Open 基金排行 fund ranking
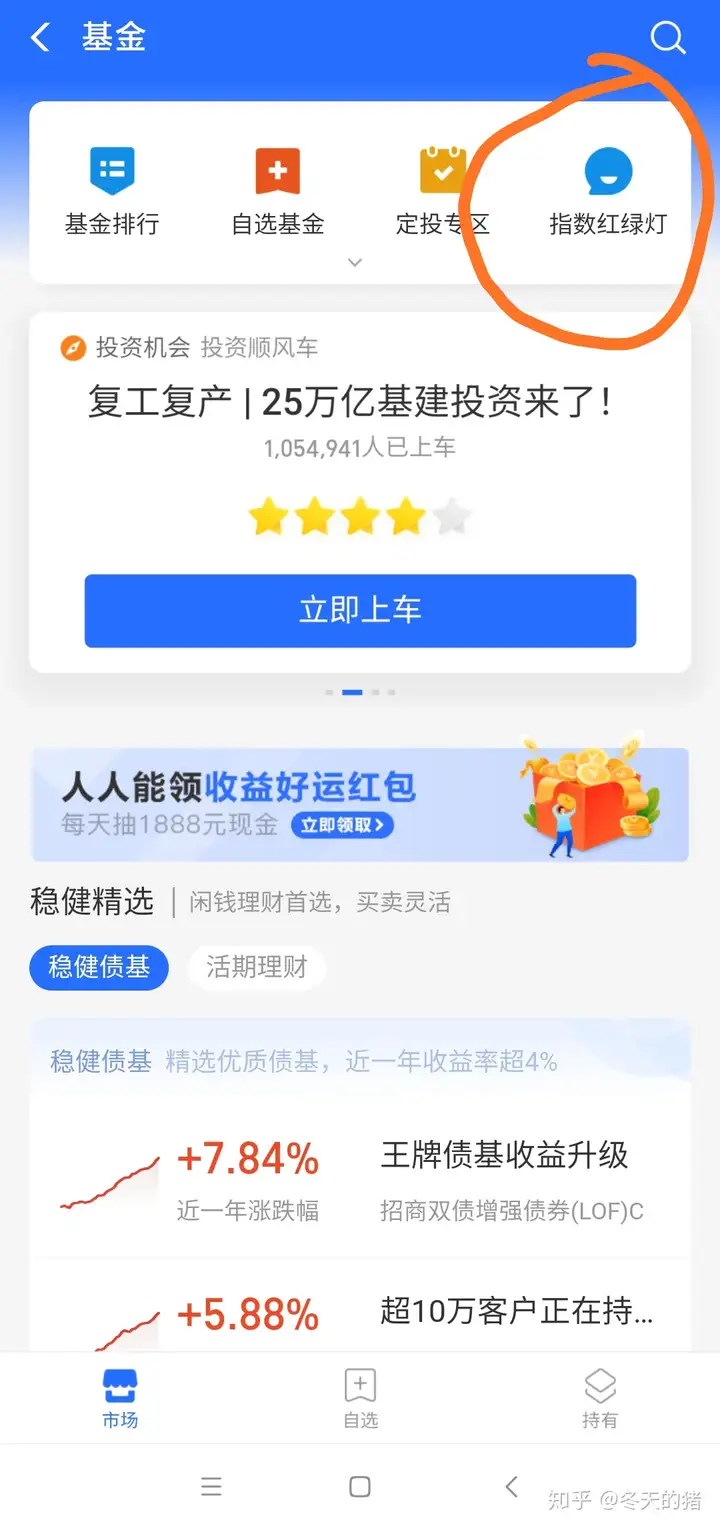The image size is (720, 1530). click(x=112, y=192)
